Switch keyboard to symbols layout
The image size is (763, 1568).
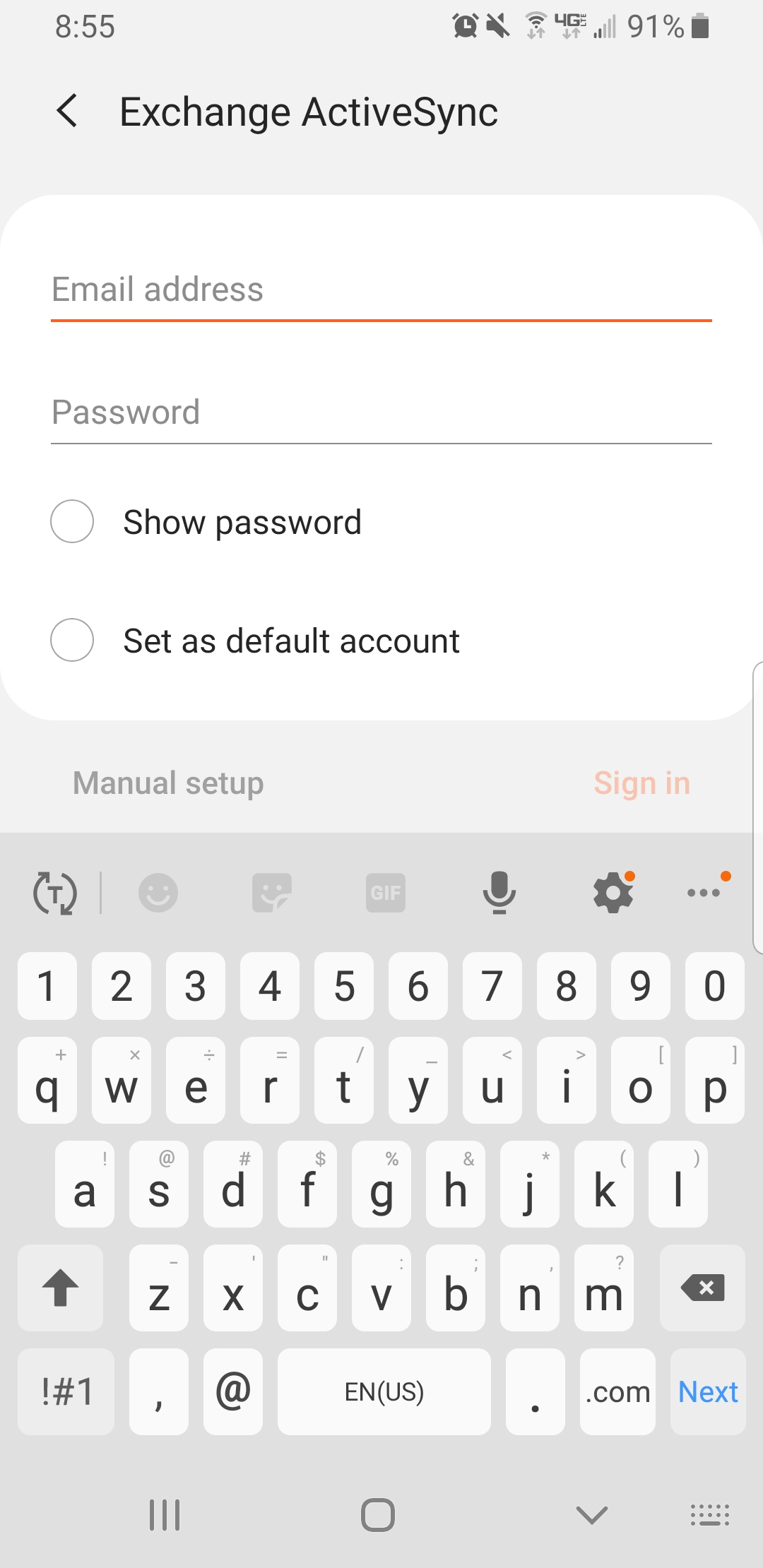[x=66, y=1391]
